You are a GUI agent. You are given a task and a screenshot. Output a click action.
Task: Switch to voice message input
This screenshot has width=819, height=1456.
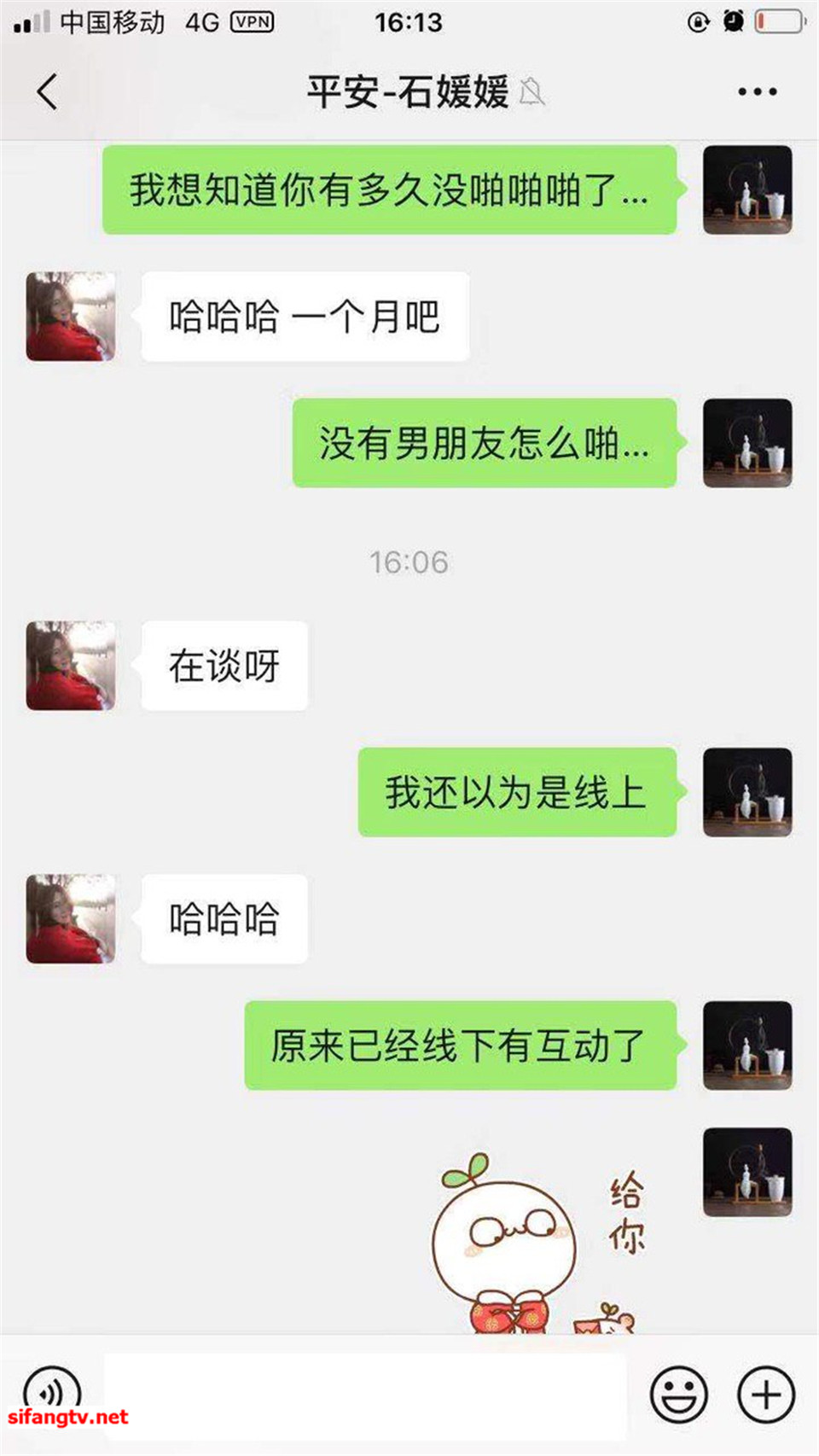pos(52,1392)
